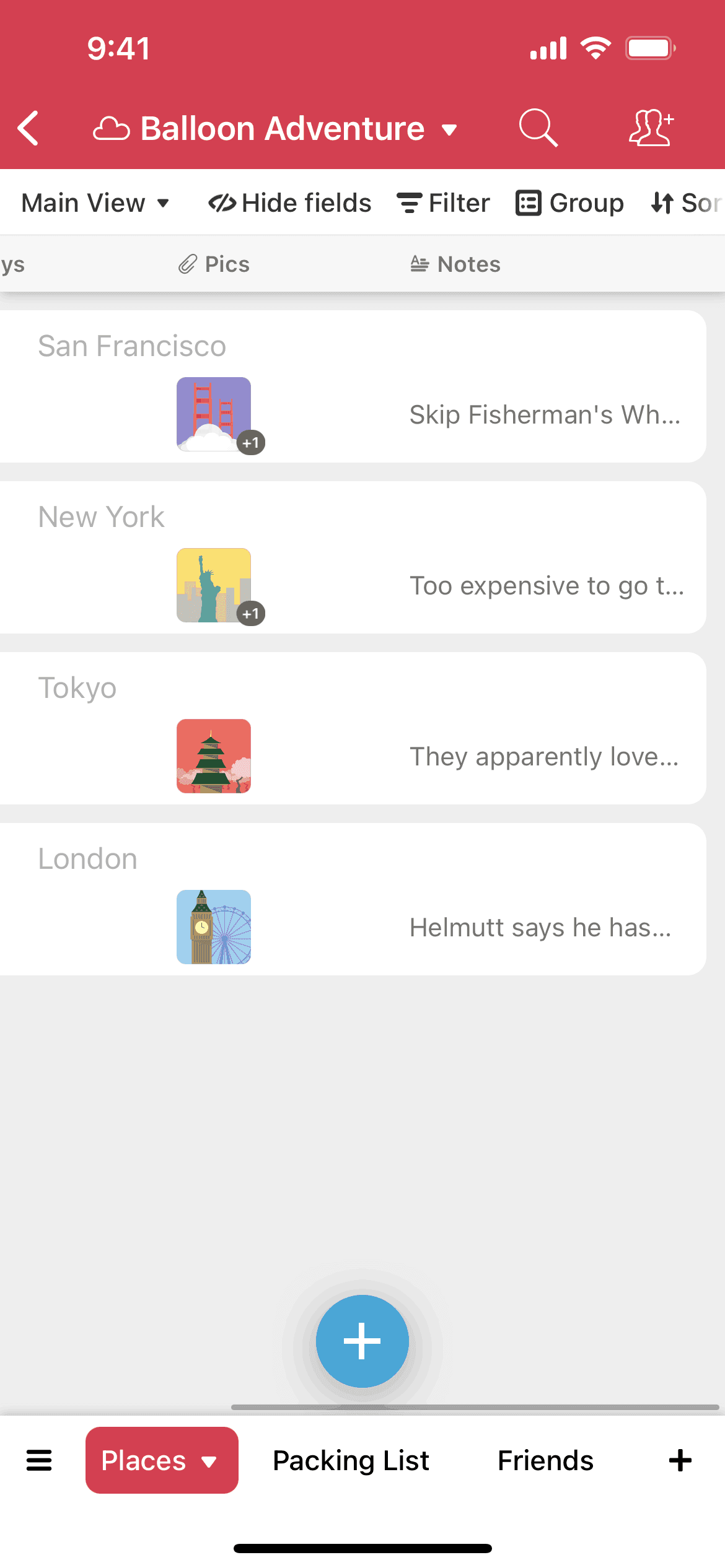This screenshot has width=725, height=1568.
Task: Tap Hide fields in the toolbar
Action: pos(289,203)
